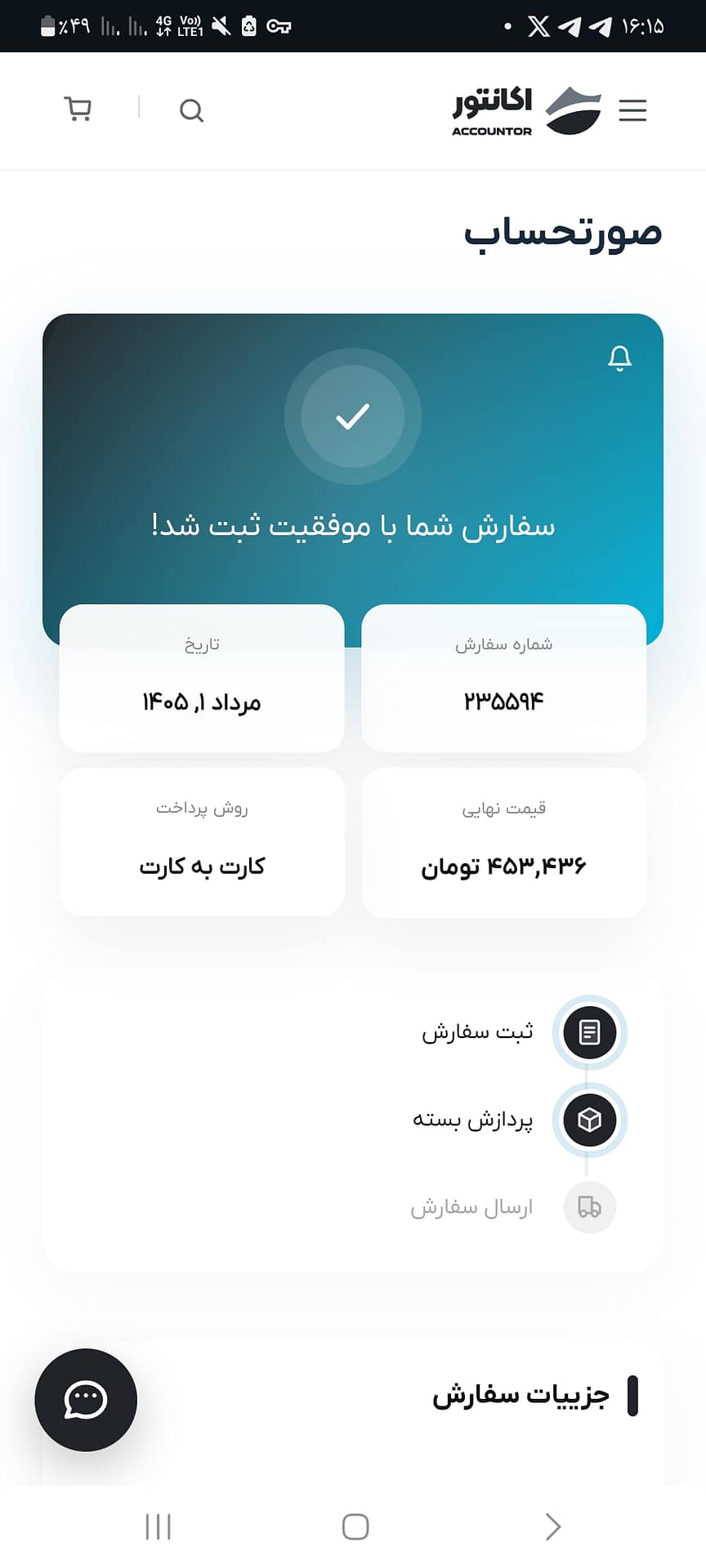Screen dimensions: 706x1568
Task: Tap the system home button
Action: point(355,1526)
